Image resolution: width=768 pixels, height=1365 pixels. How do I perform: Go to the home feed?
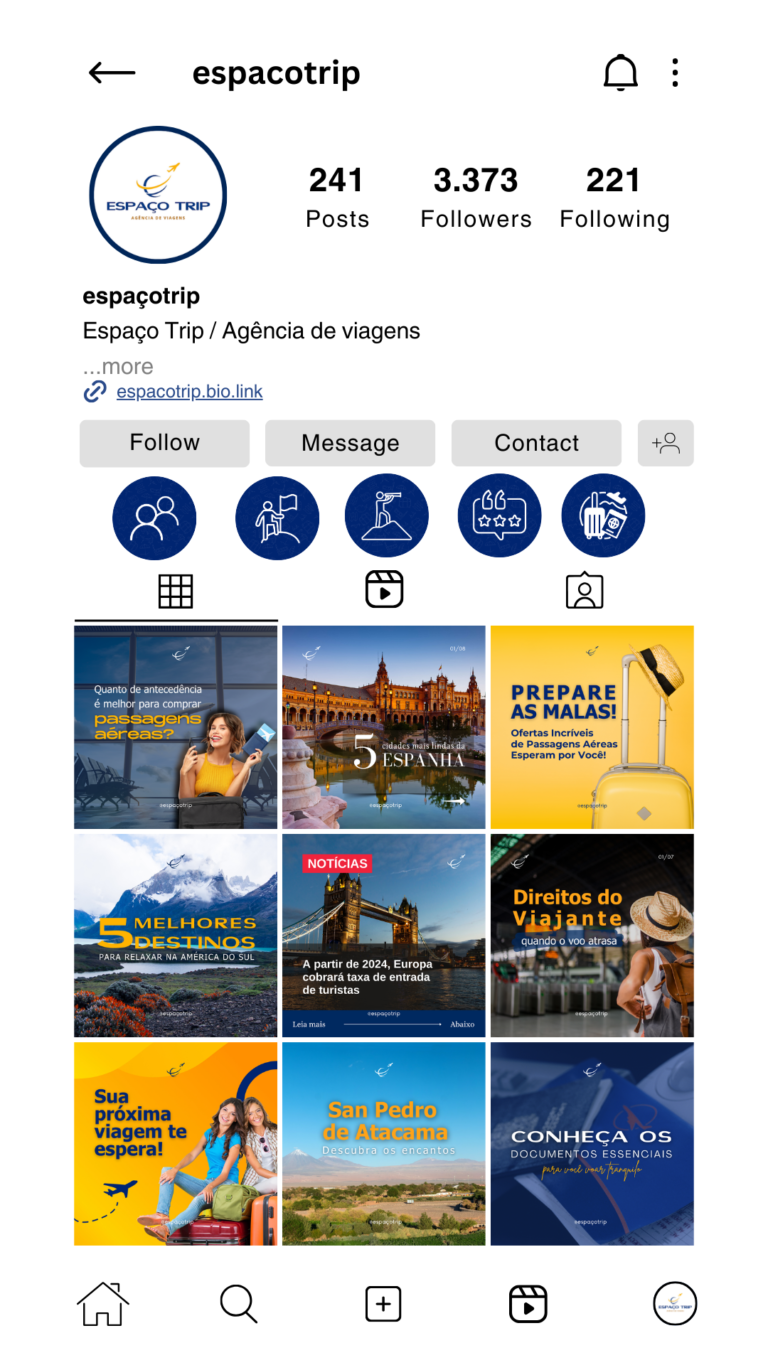point(103,1303)
